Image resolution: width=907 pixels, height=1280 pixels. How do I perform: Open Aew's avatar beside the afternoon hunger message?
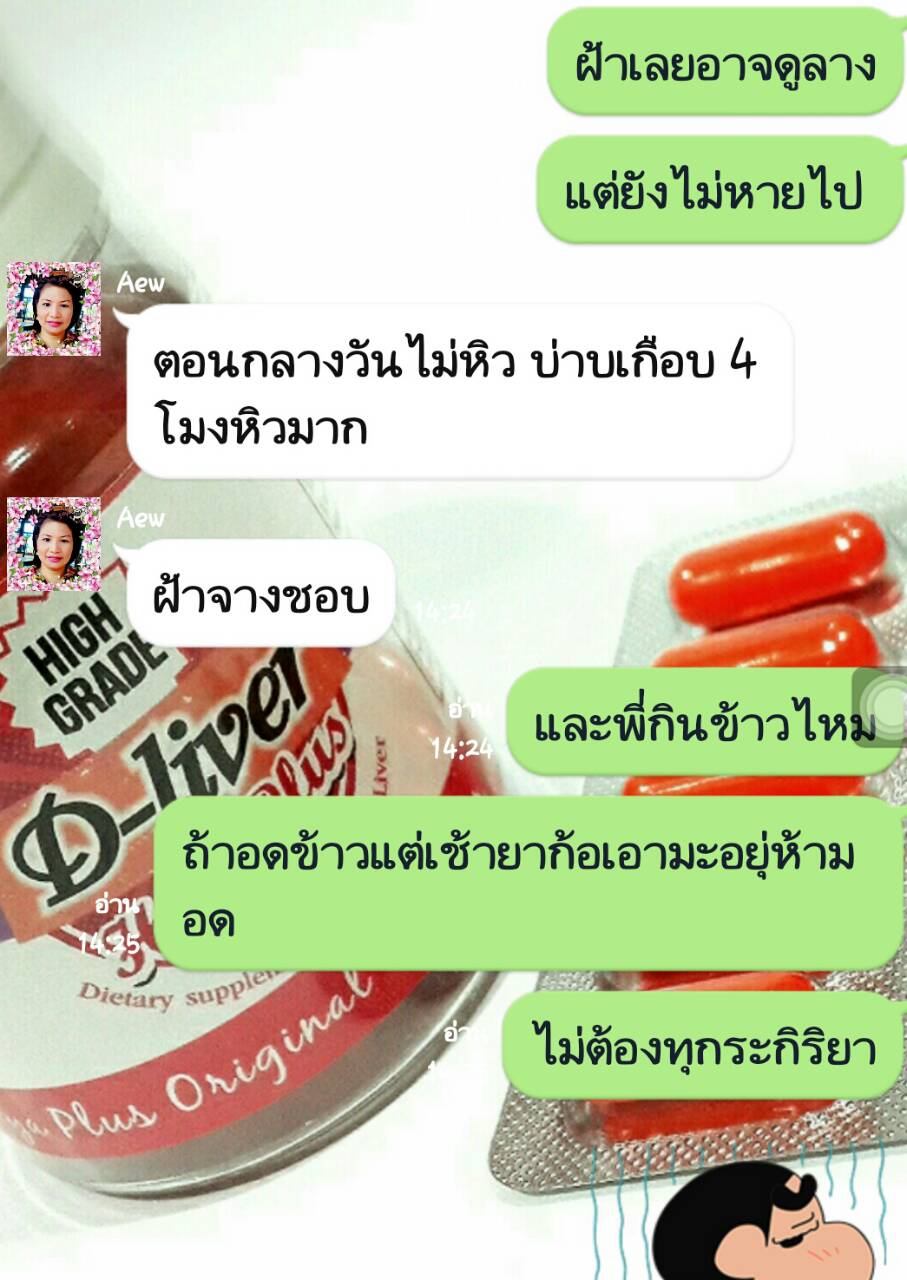(54, 309)
